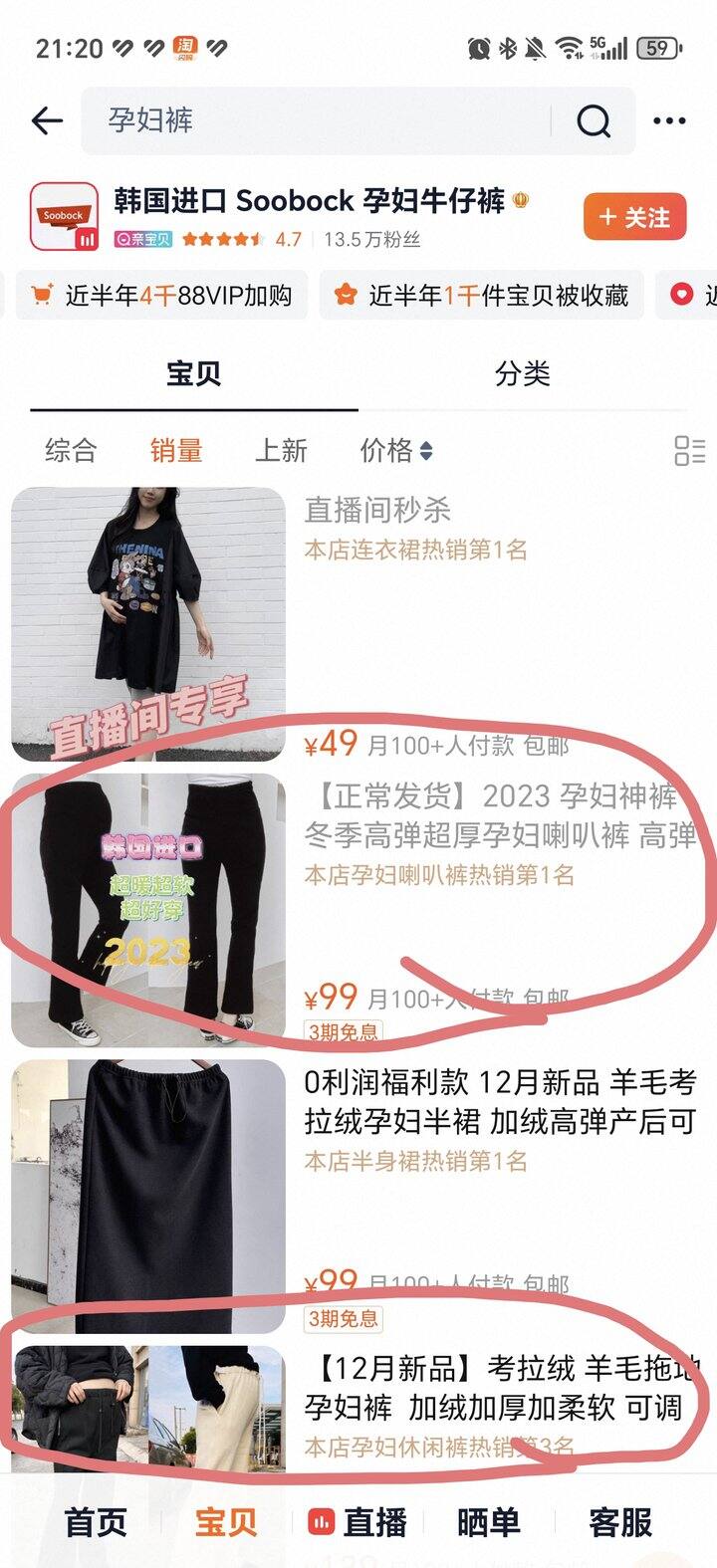This screenshot has height=1568, width=717.
Task: Toggle the list/grid layout icon
Action: (689, 450)
